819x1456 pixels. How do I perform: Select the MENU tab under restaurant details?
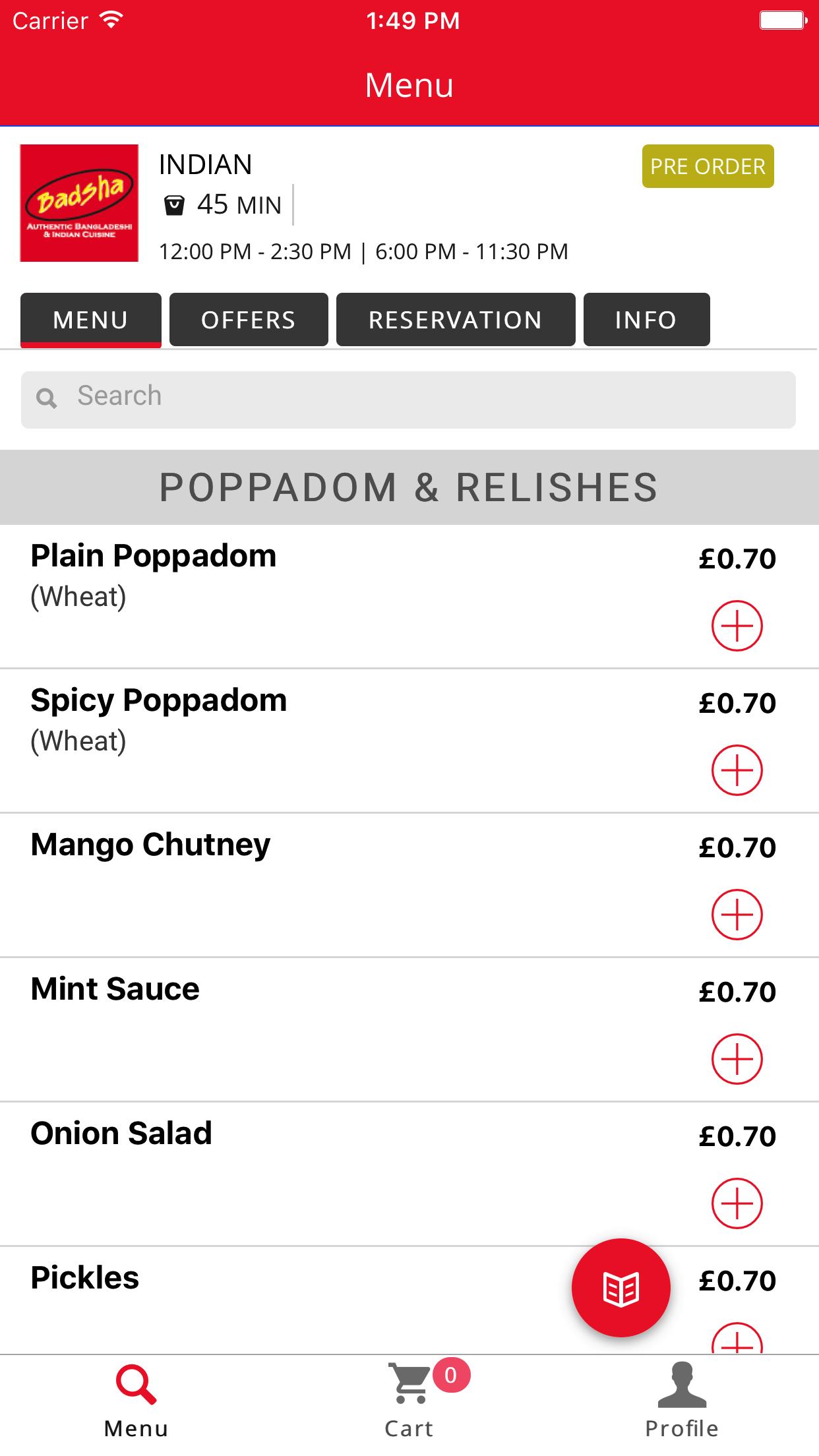pos(91,320)
